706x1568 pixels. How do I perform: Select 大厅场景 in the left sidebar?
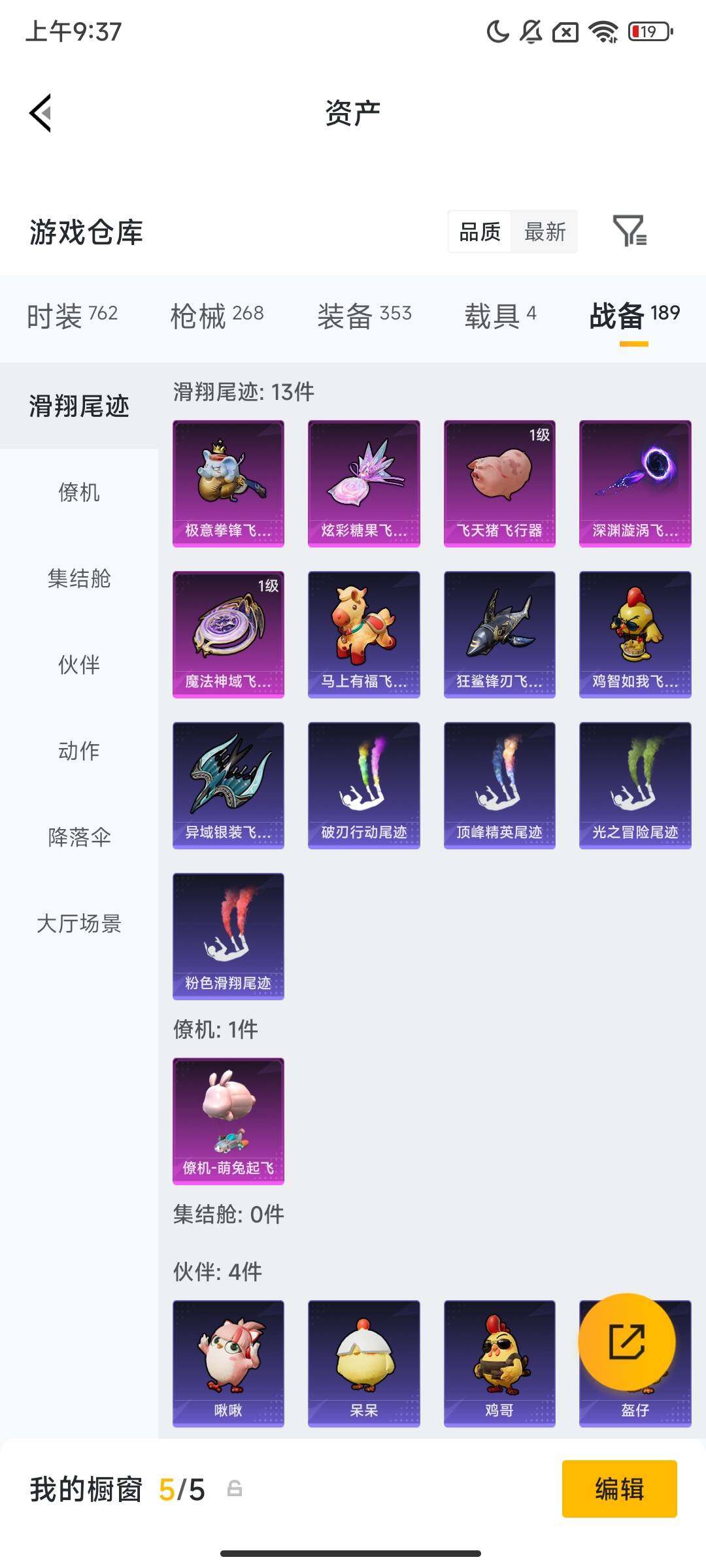pyautogui.click(x=80, y=924)
